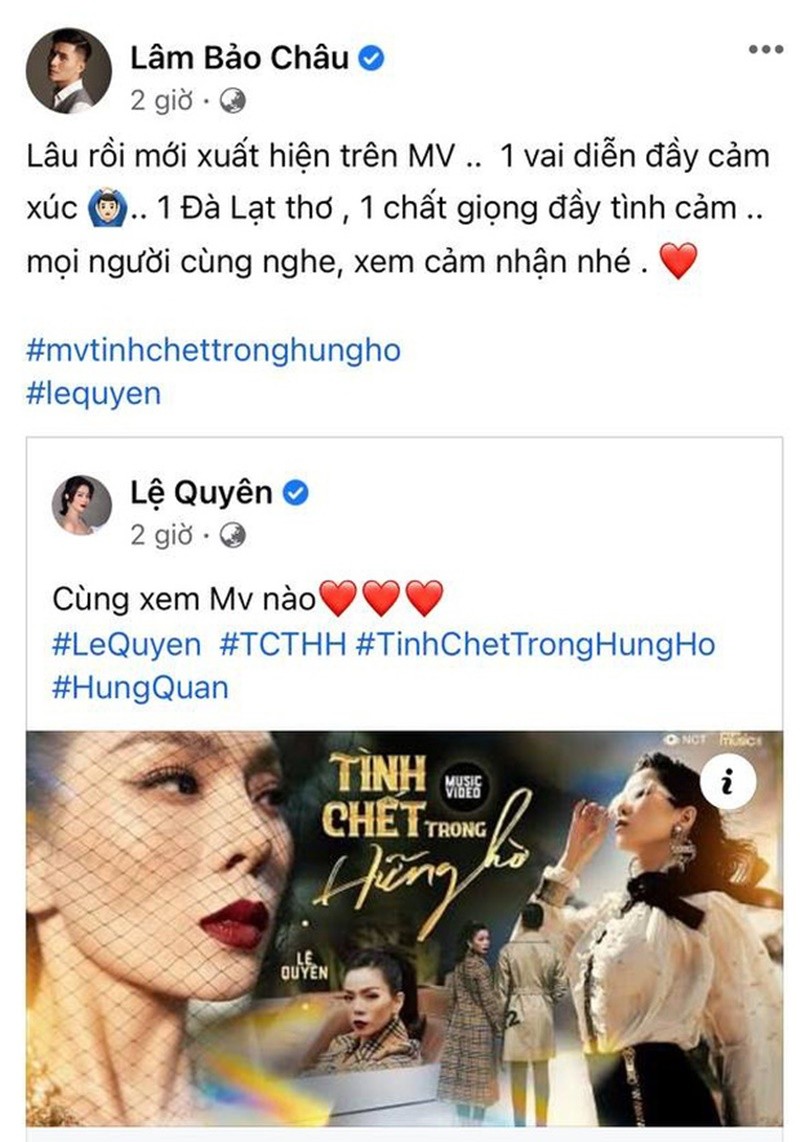Open Lệ Quyên's profile avatar
800x1142 pixels.
tap(81, 504)
